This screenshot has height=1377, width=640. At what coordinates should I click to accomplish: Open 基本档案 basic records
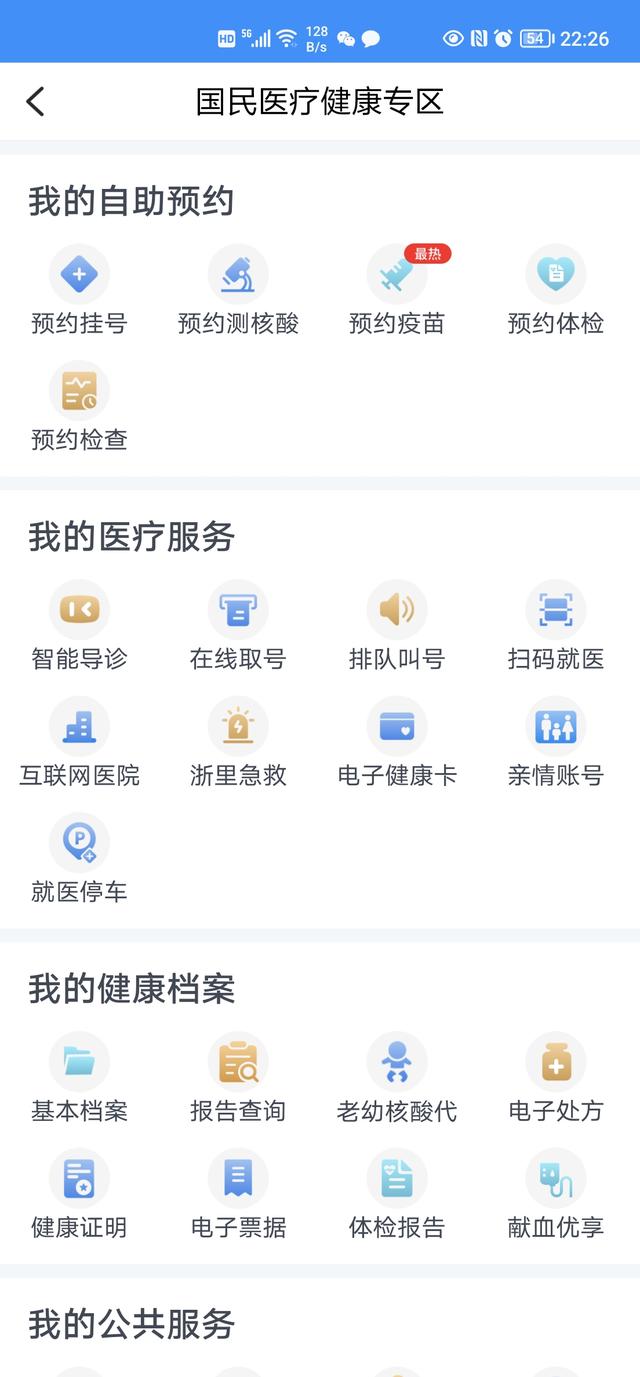click(x=79, y=1062)
